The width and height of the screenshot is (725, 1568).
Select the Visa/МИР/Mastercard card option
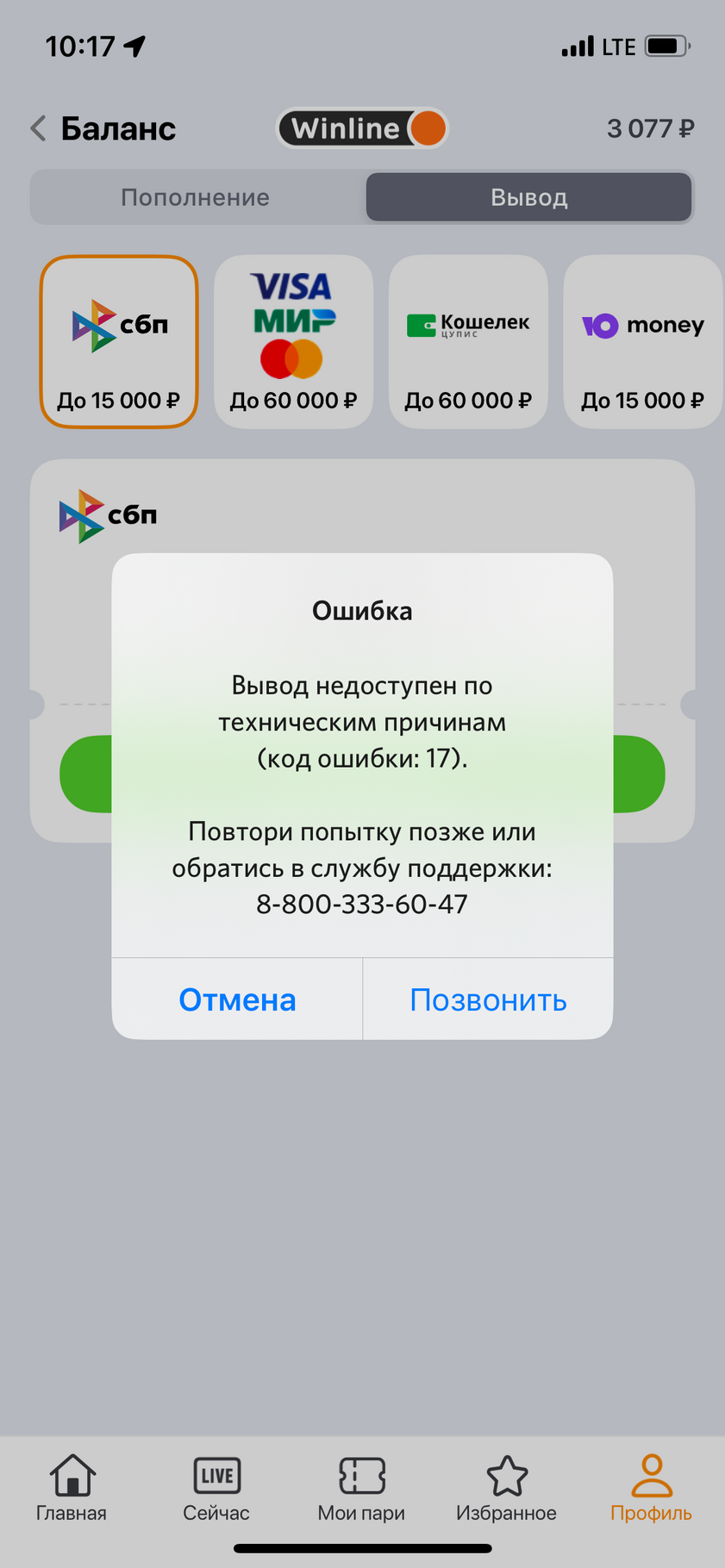(x=293, y=341)
